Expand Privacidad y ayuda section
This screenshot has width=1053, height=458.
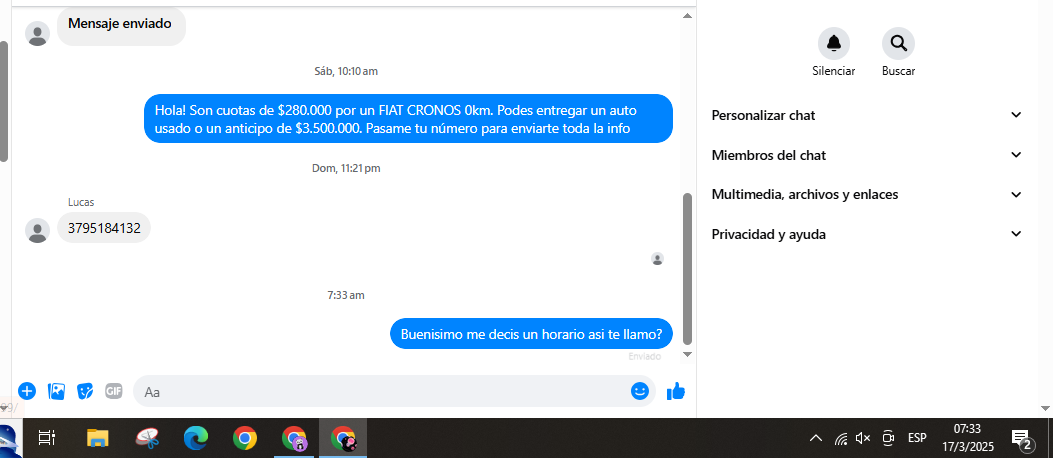coord(866,234)
